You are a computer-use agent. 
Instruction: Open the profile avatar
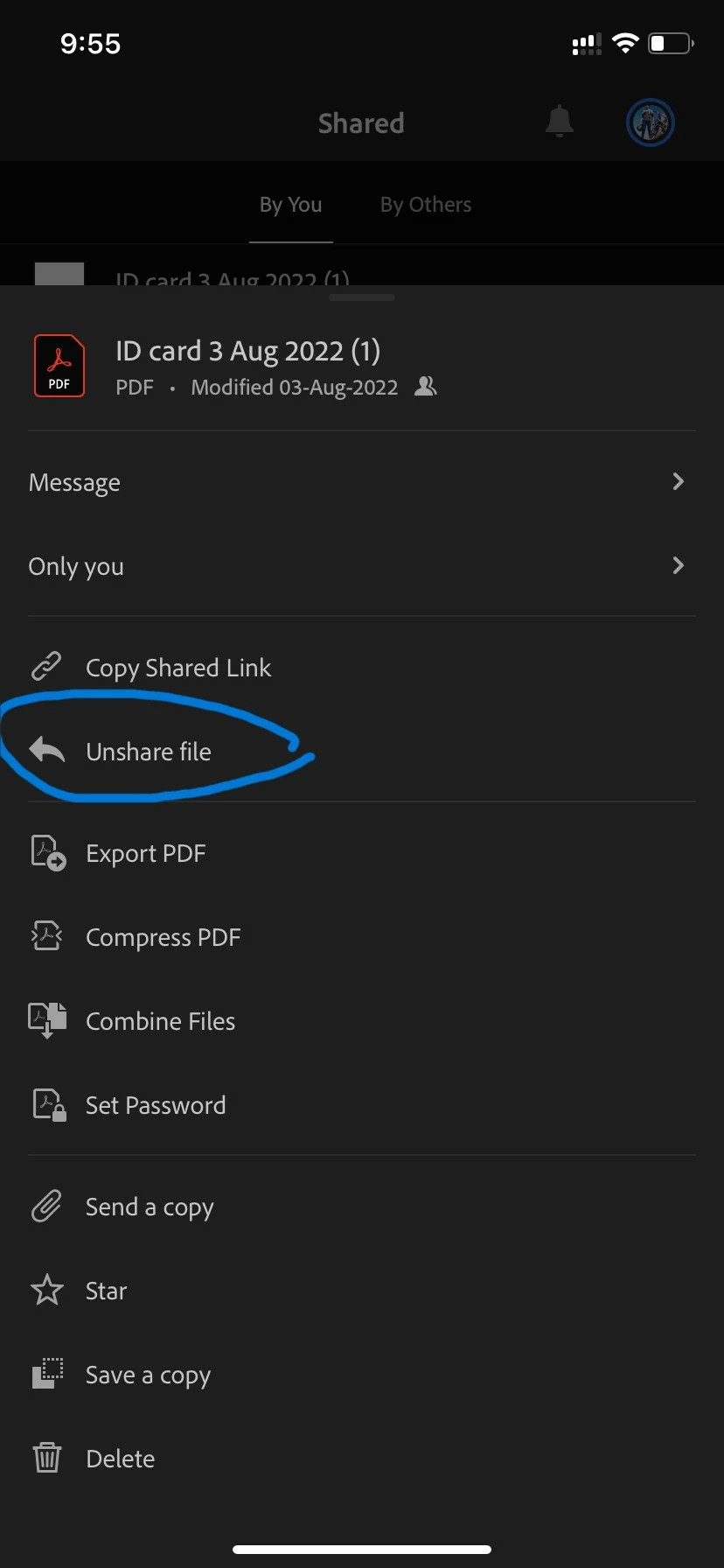651,122
